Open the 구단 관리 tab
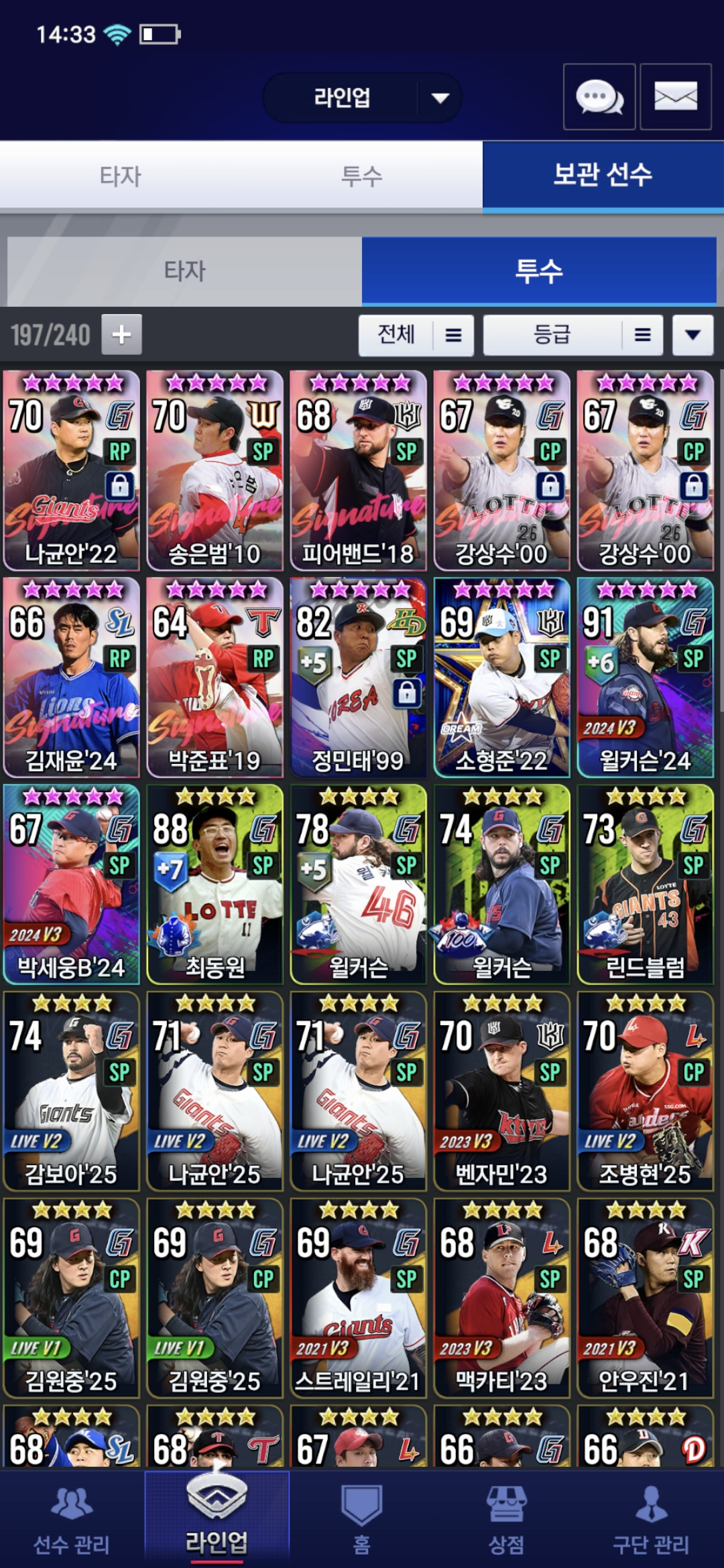 (650, 1520)
